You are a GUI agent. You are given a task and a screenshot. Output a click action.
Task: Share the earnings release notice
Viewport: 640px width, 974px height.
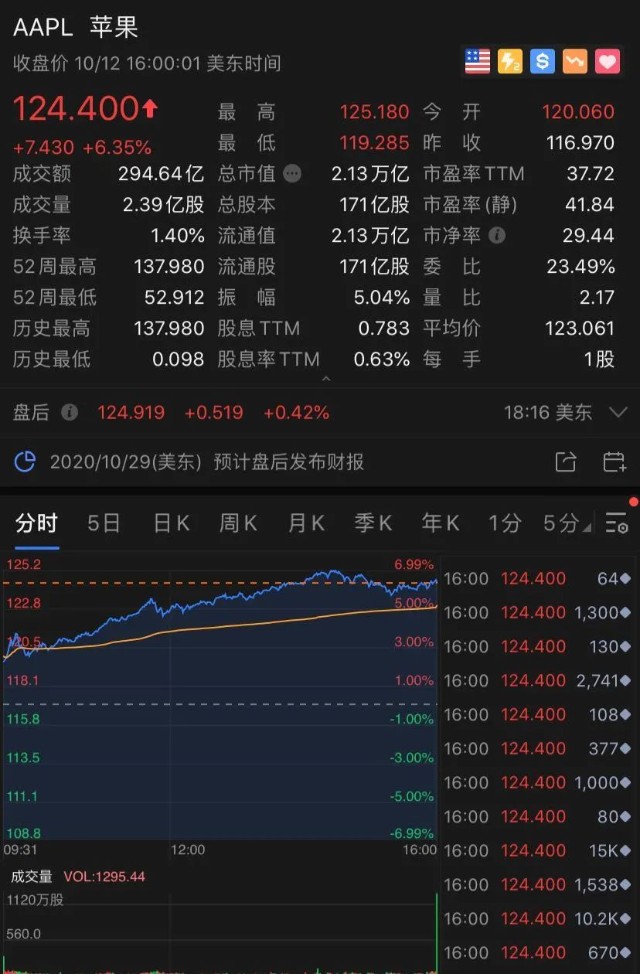(566, 462)
